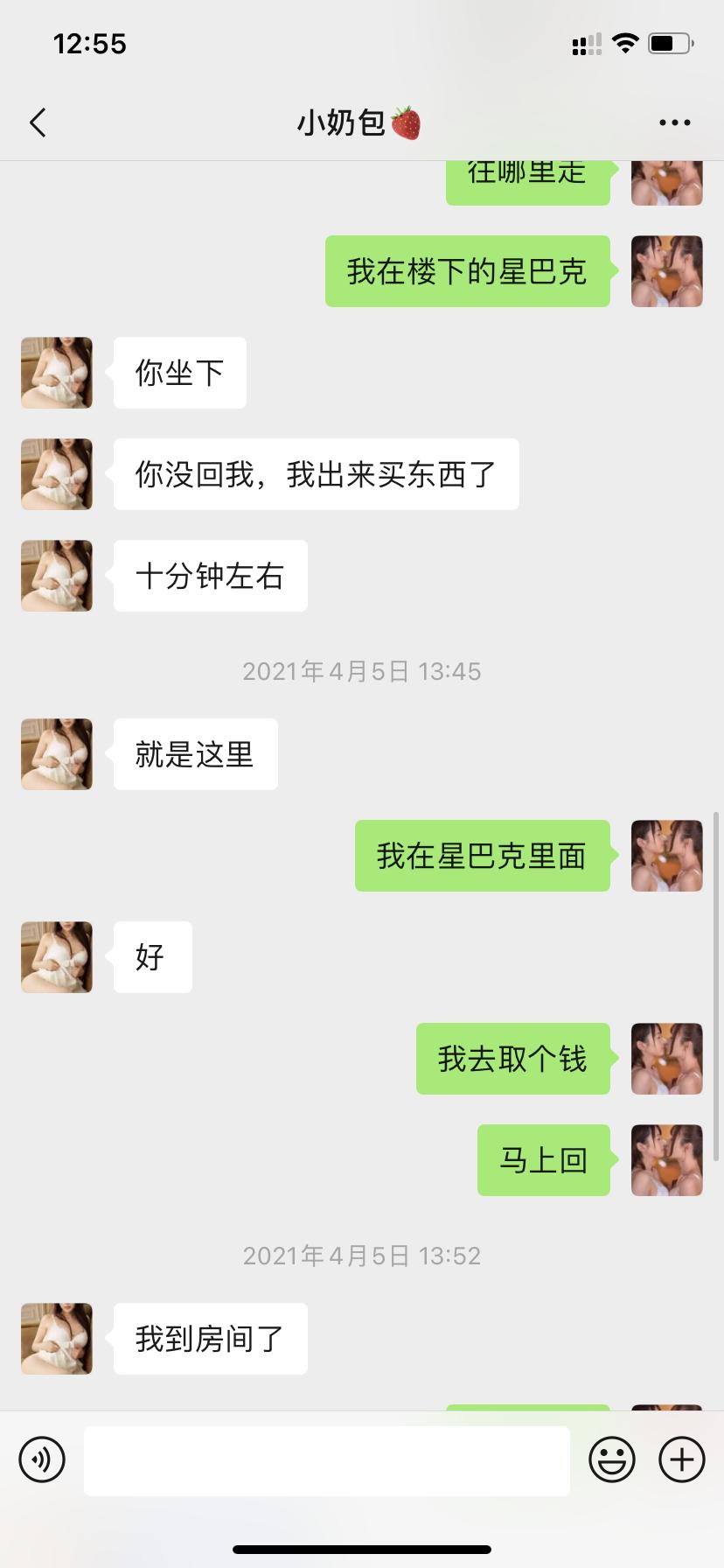Open chat settings via the three-dot icon

point(674,122)
